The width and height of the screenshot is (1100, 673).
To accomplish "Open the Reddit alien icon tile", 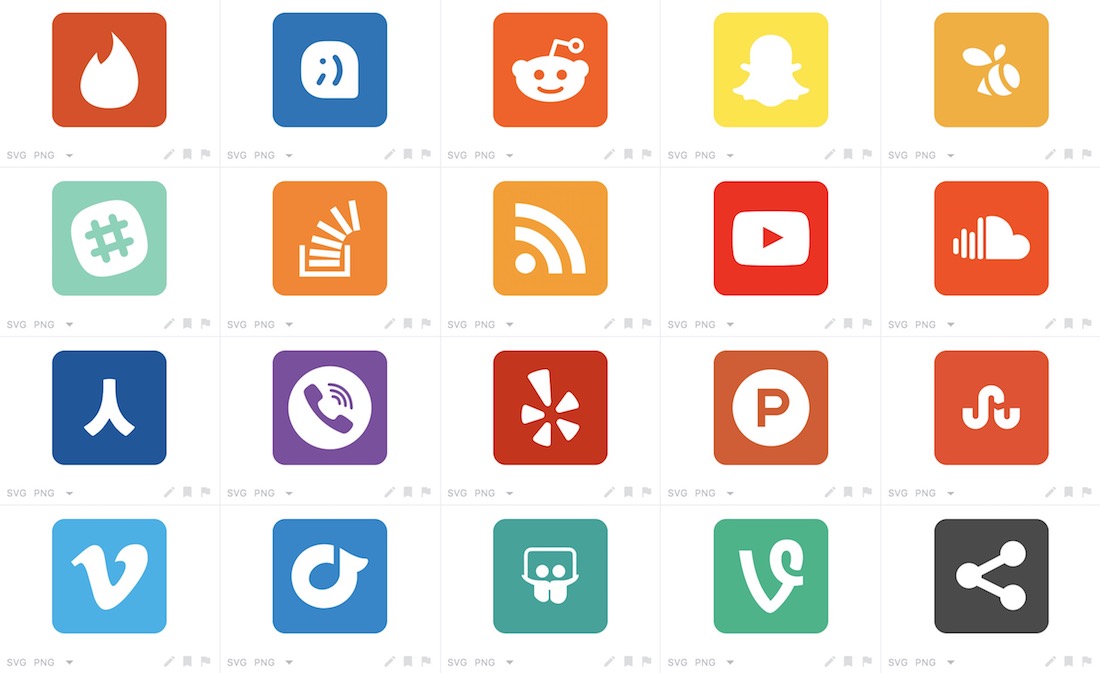I will pyautogui.click(x=550, y=70).
